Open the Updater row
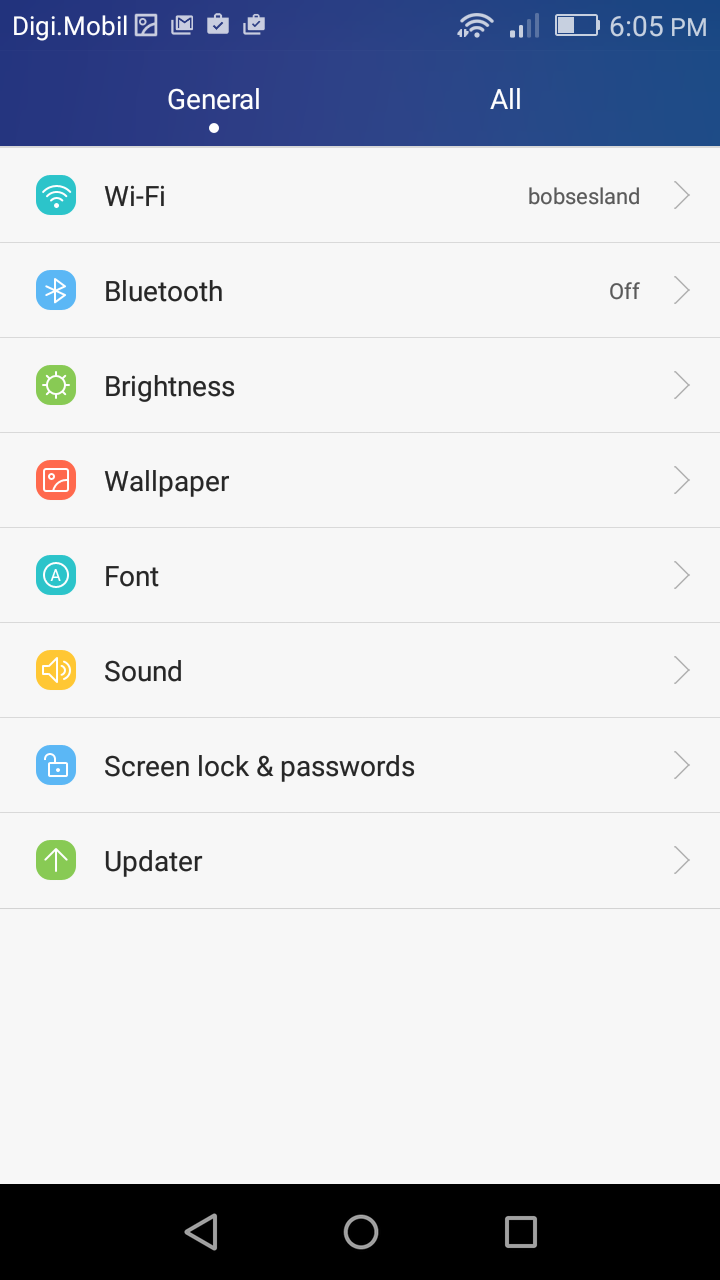Screen dimensions: 720x1280 click(x=360, y=861)
